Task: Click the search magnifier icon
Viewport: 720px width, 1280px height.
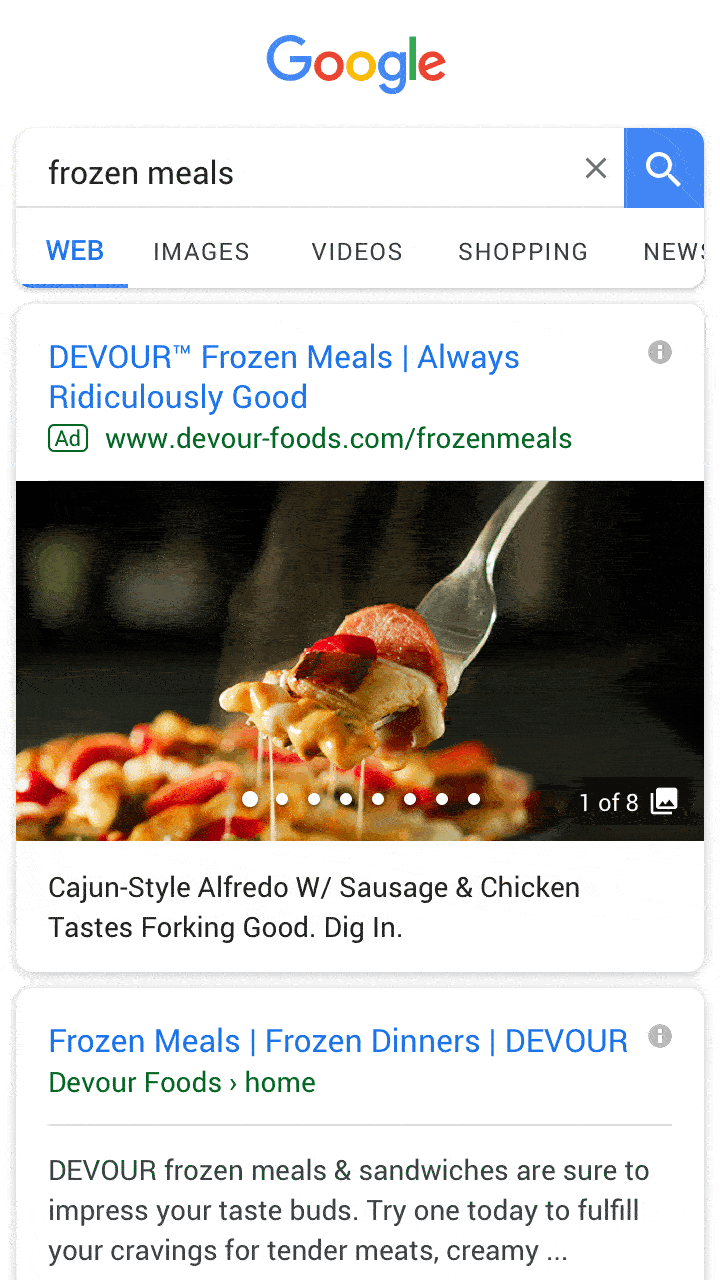Action: click(664, 168)
